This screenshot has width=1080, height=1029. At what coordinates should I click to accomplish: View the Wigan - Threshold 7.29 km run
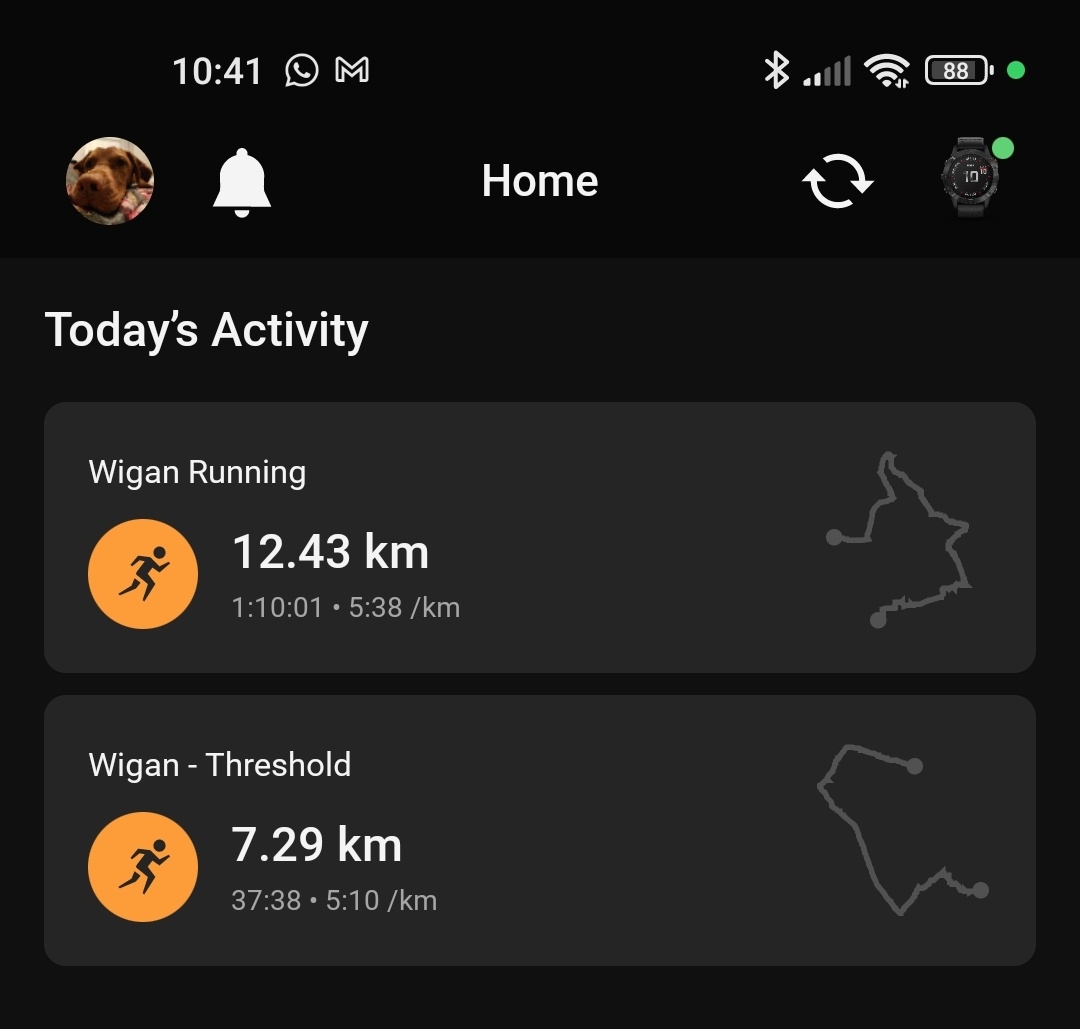click(x=540, y=830)
